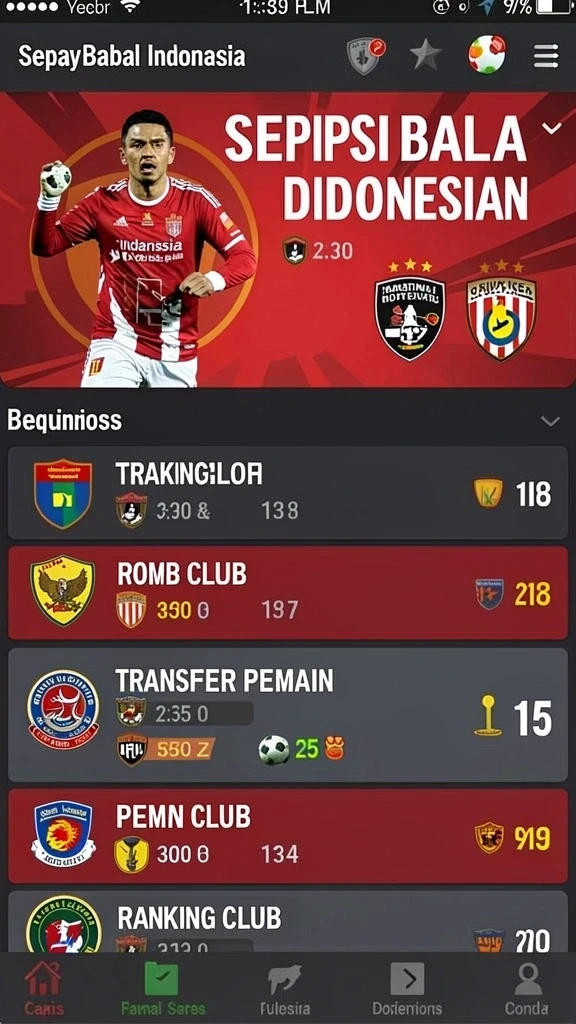
Task: Go to the Fulesira tab
Action: pyautogui.click(x=285, y=988)
